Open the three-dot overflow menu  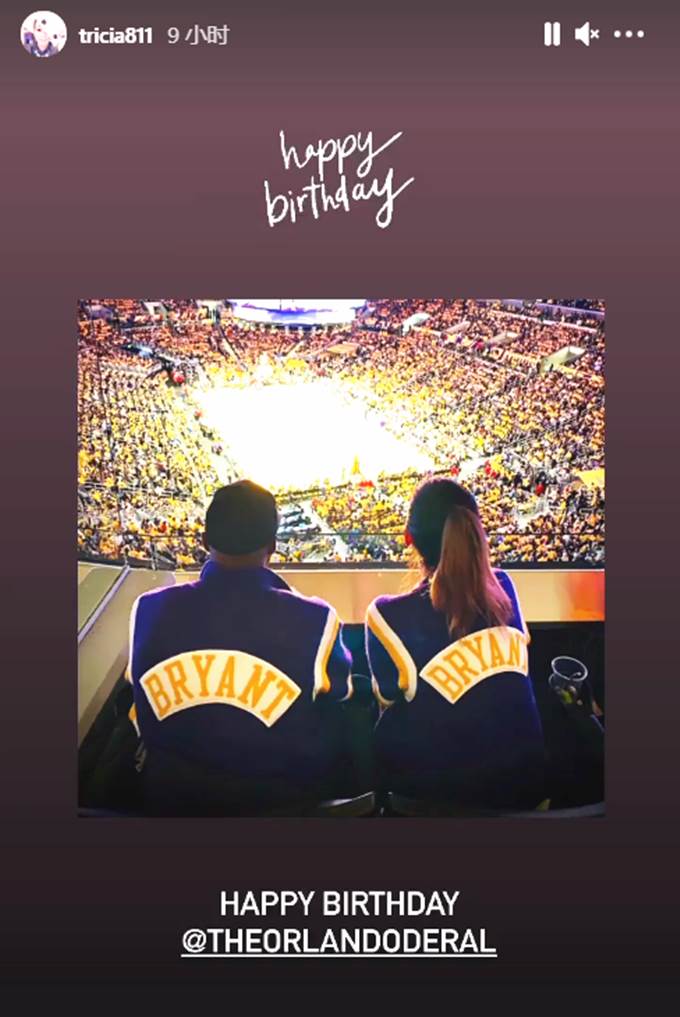(x=629, y=35)
